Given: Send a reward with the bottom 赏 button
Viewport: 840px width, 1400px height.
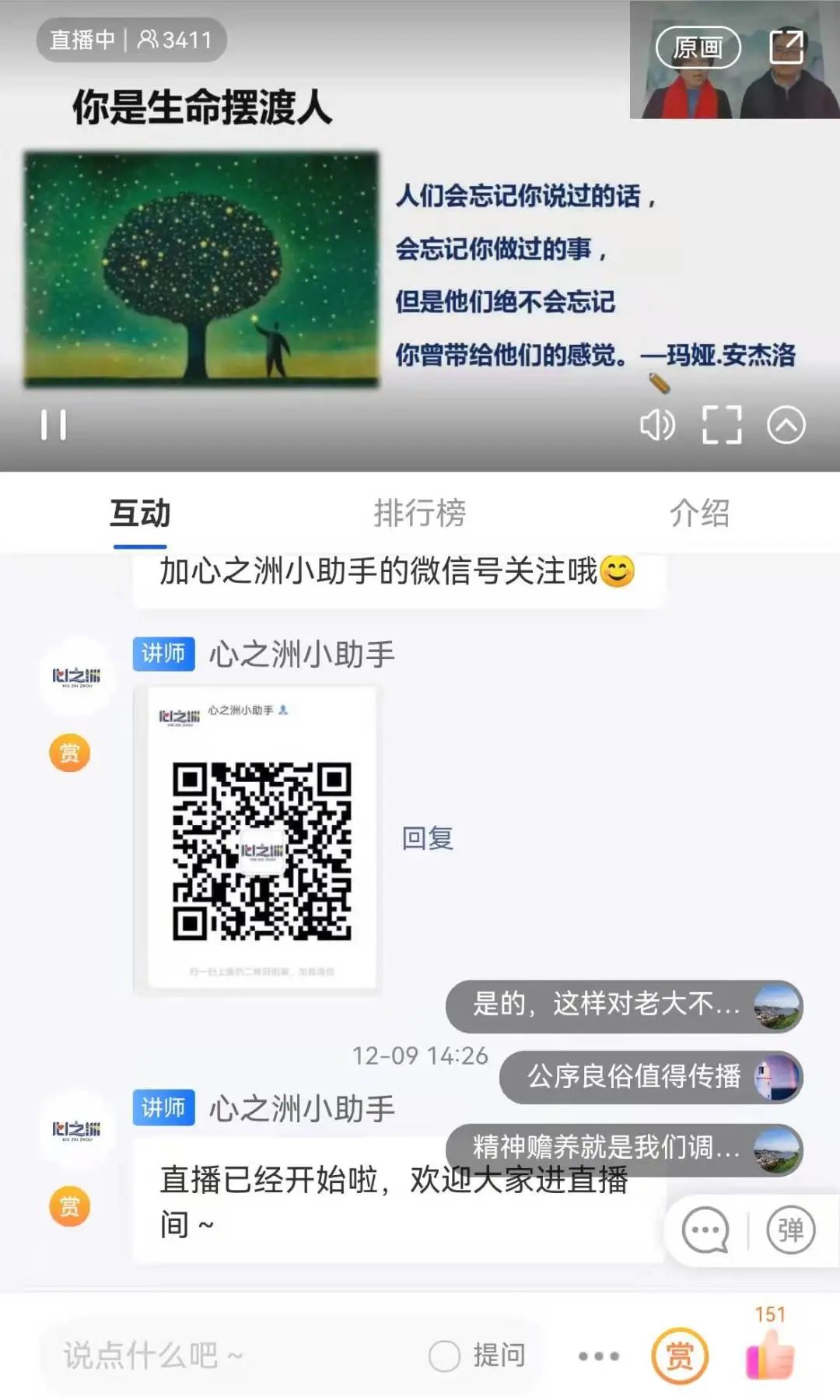Looking at the screenshot, I should point(679,1356).
